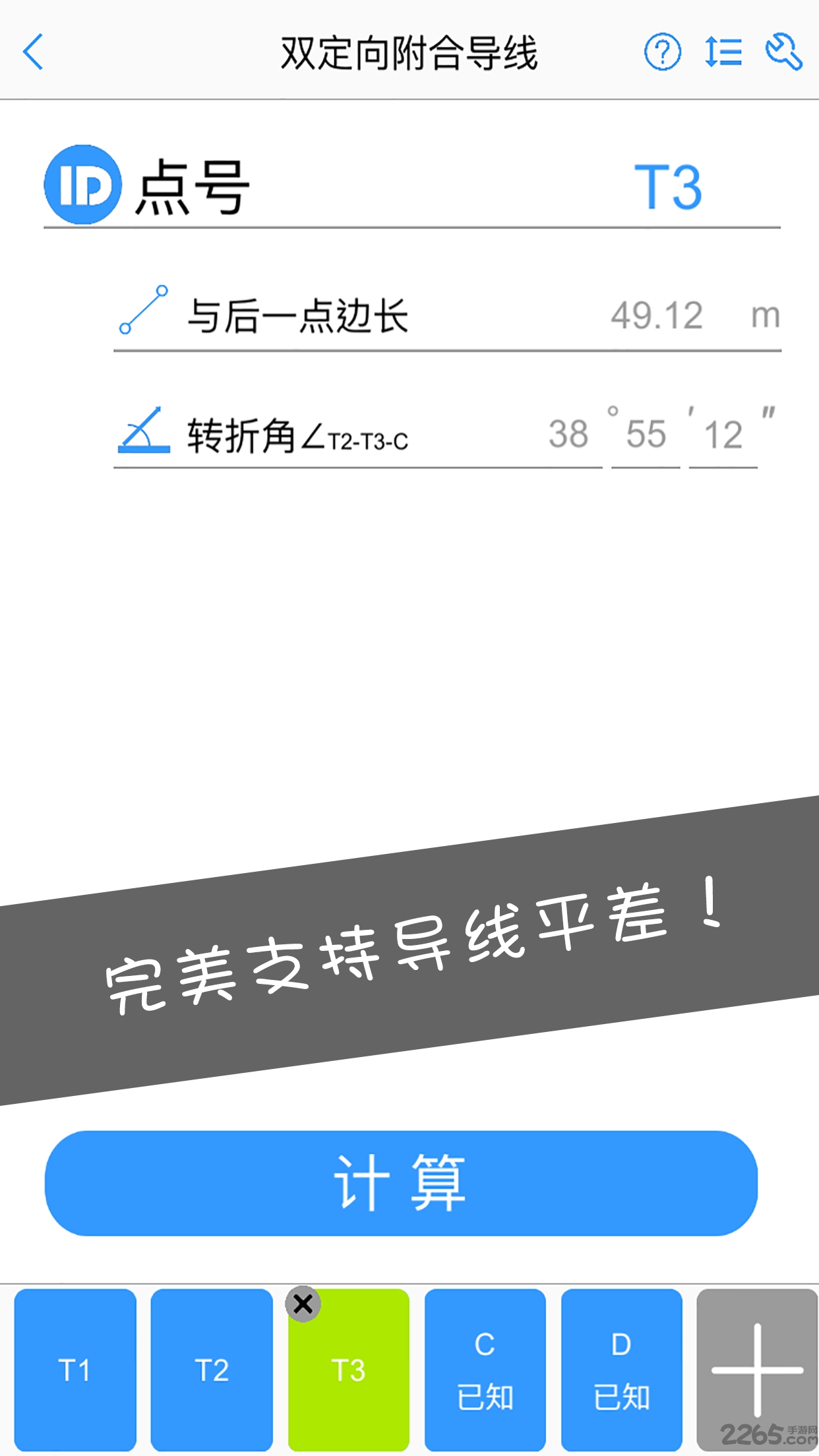
Task: Switch to known point C
Action: (485, 1370)
